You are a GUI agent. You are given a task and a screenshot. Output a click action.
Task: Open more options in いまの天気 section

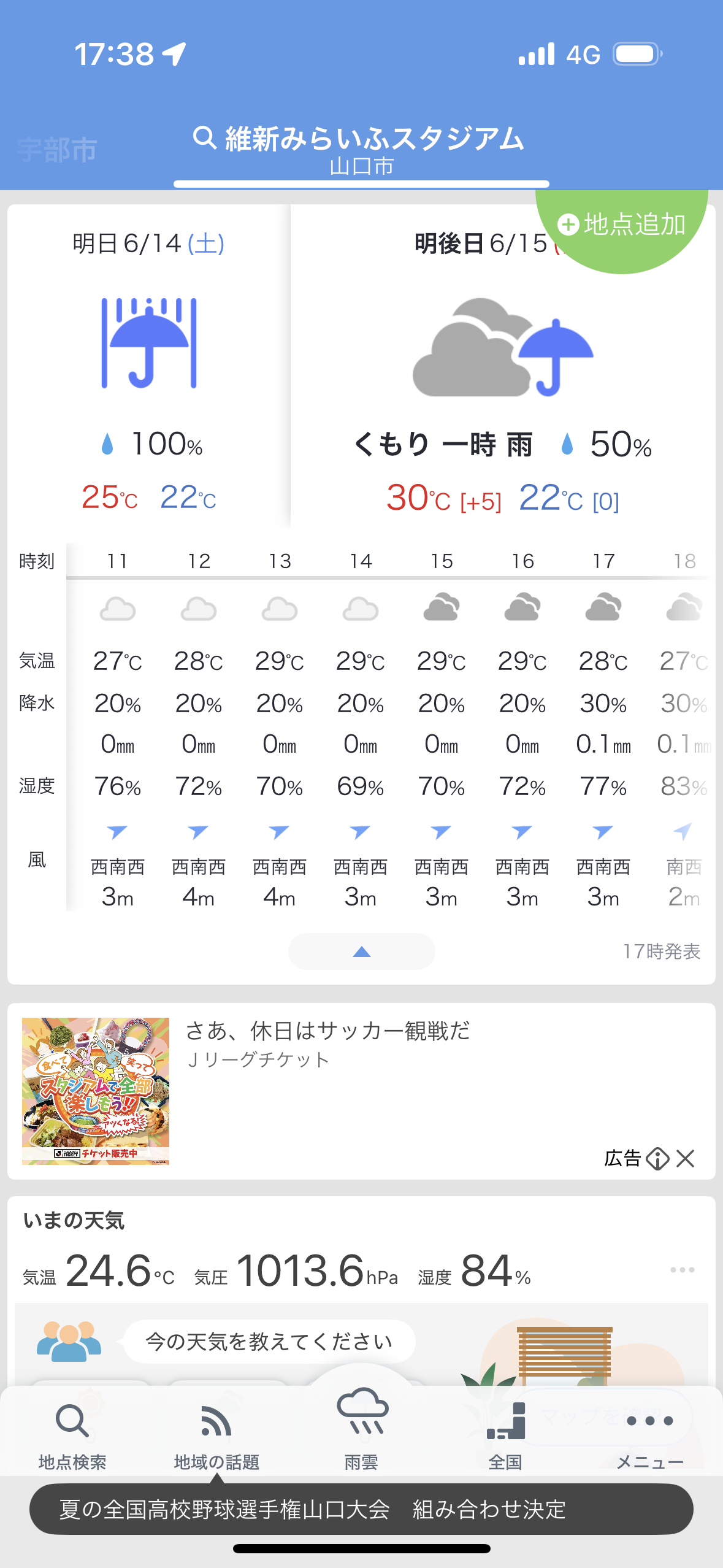(682, 1269)
